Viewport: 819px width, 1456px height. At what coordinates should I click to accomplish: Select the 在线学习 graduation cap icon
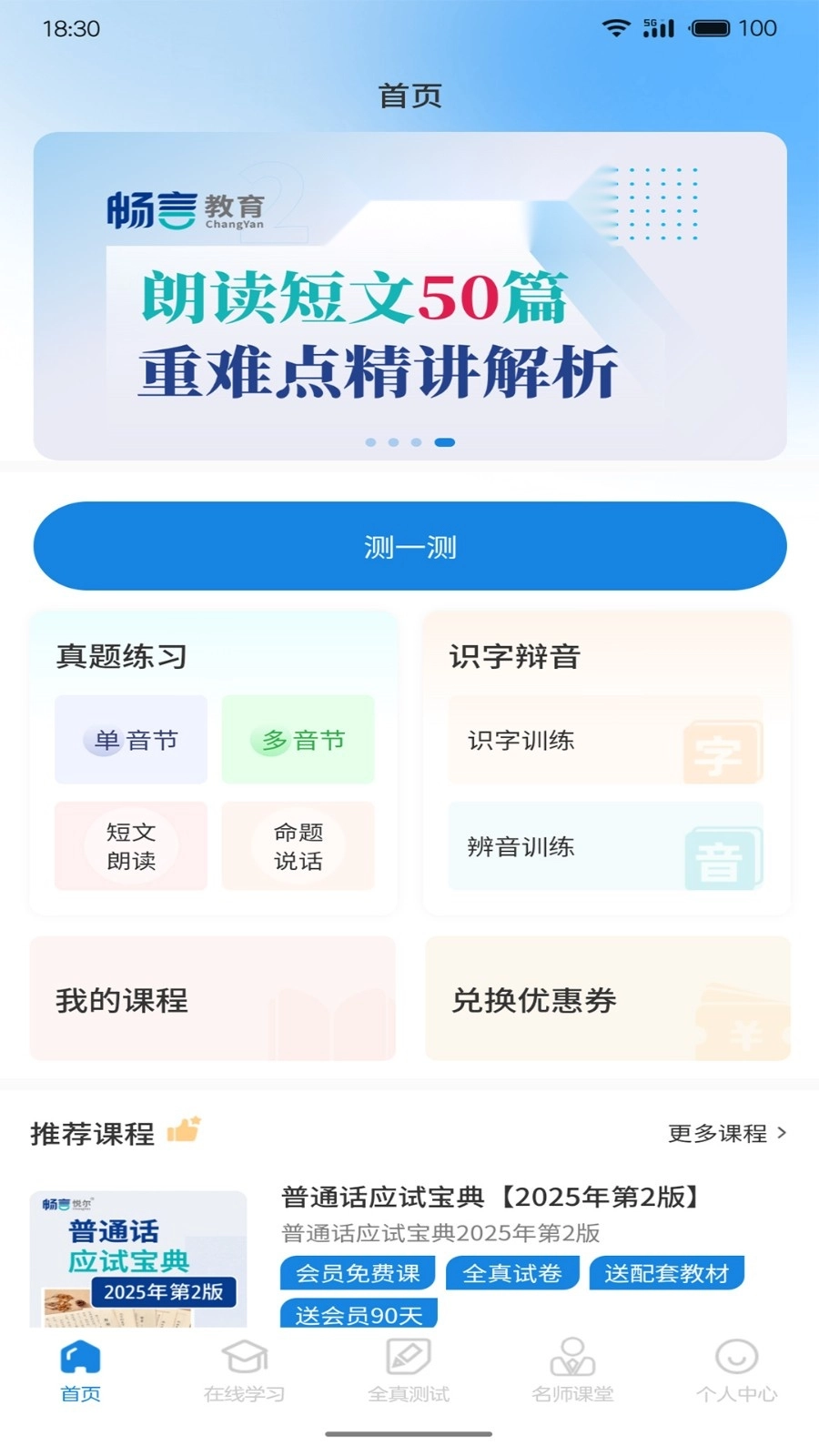(x=244, y=1359)
